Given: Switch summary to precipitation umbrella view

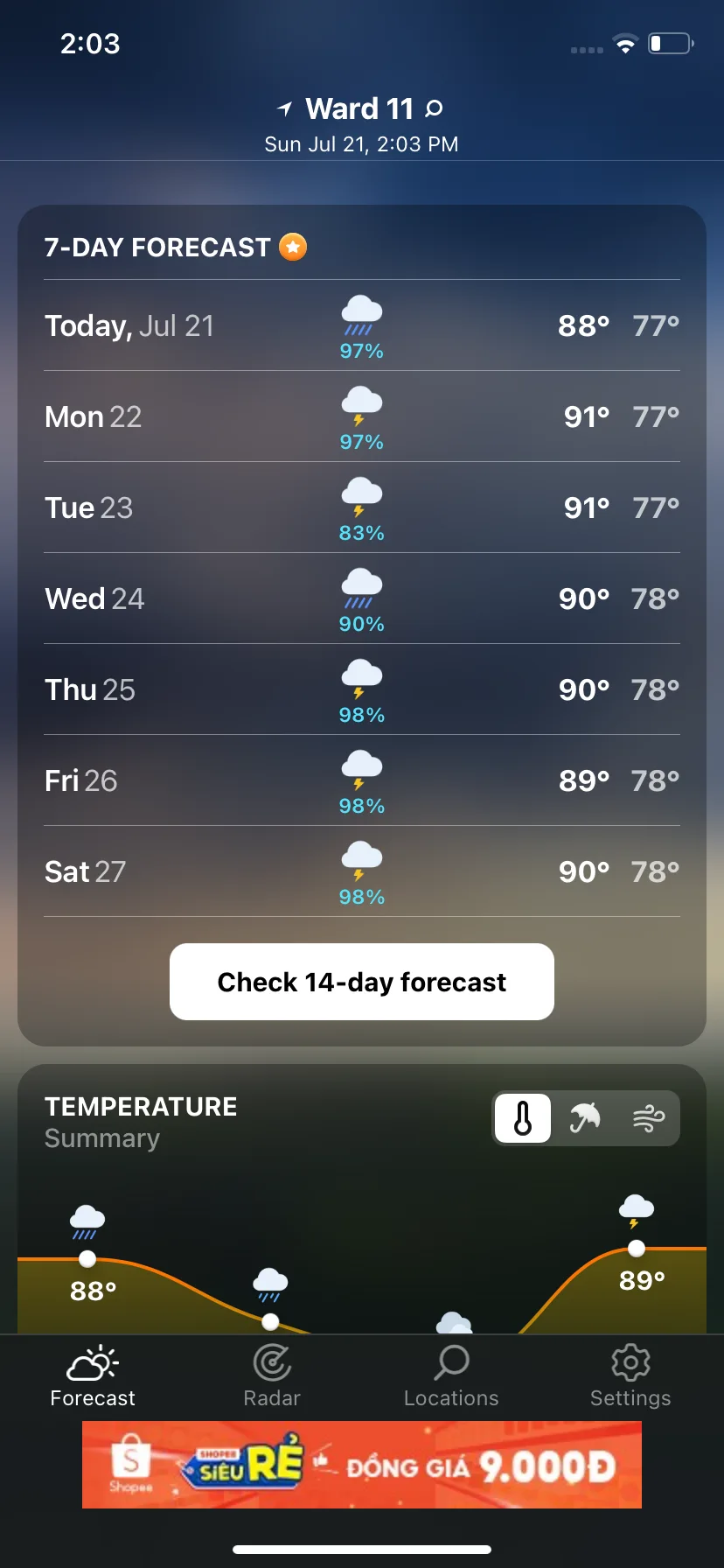Looking at the screenshot, I should click(x=585, y=1118).
